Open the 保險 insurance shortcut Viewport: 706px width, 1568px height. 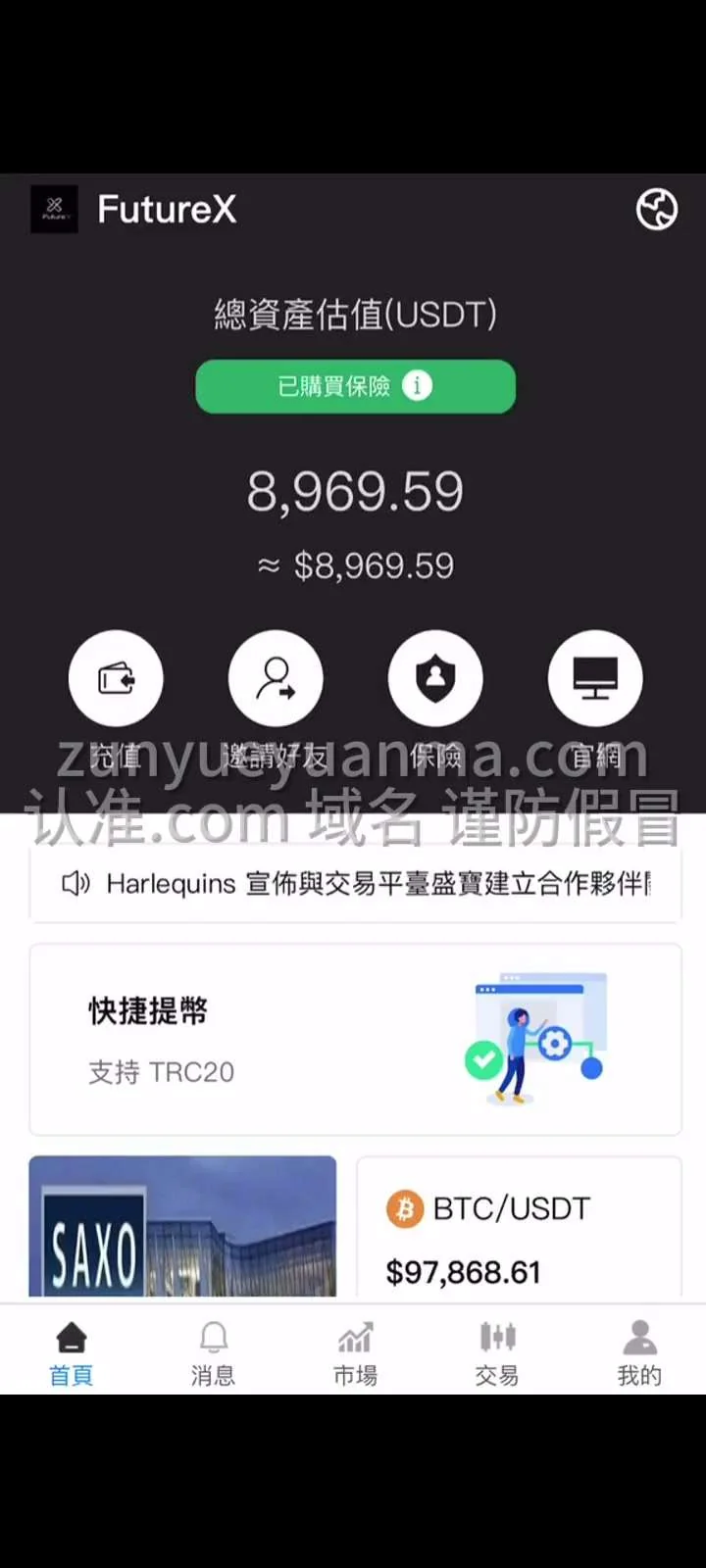(x=435, y=678)
